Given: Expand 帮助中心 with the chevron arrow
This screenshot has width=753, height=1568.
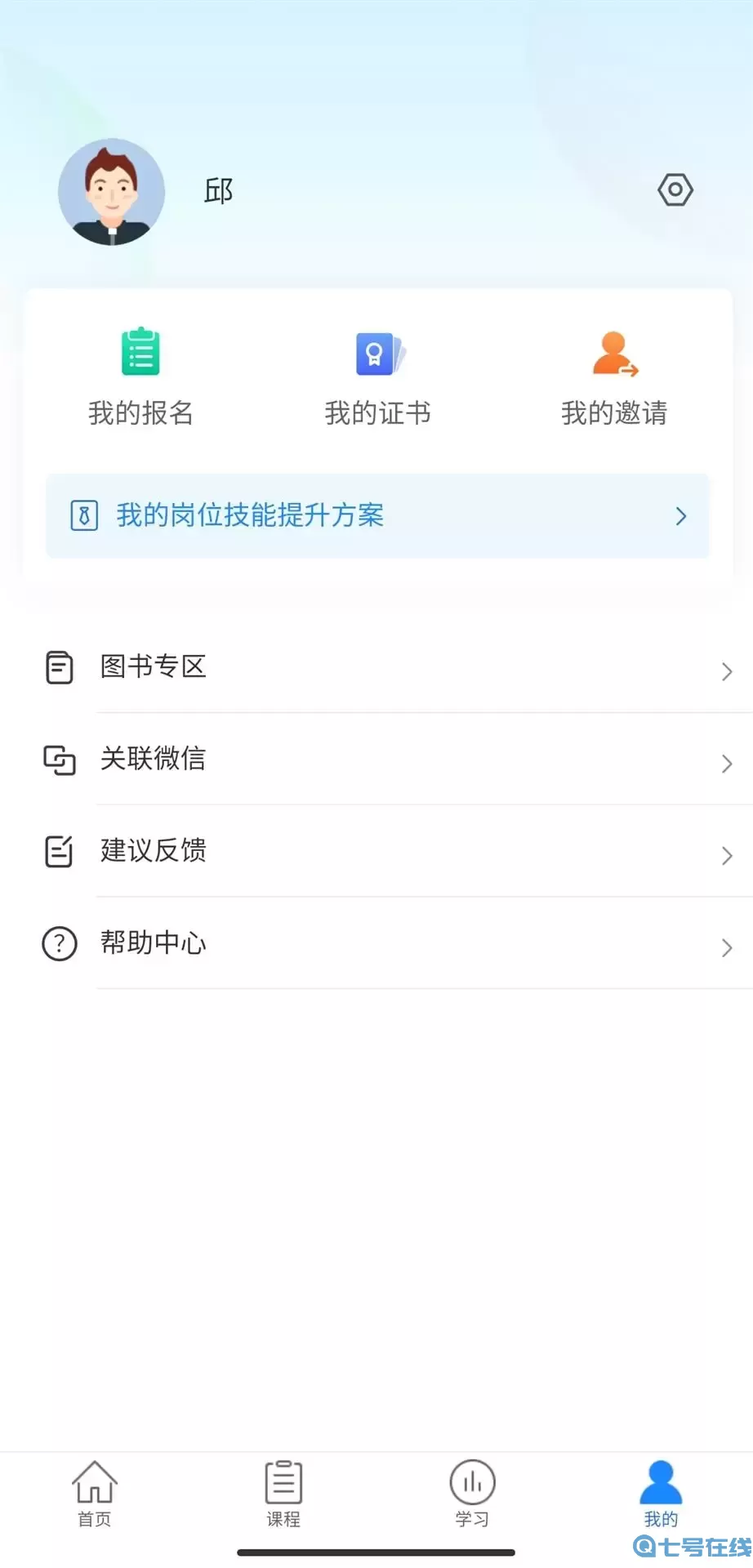Looking at the screenshot, I should [725, 948].
